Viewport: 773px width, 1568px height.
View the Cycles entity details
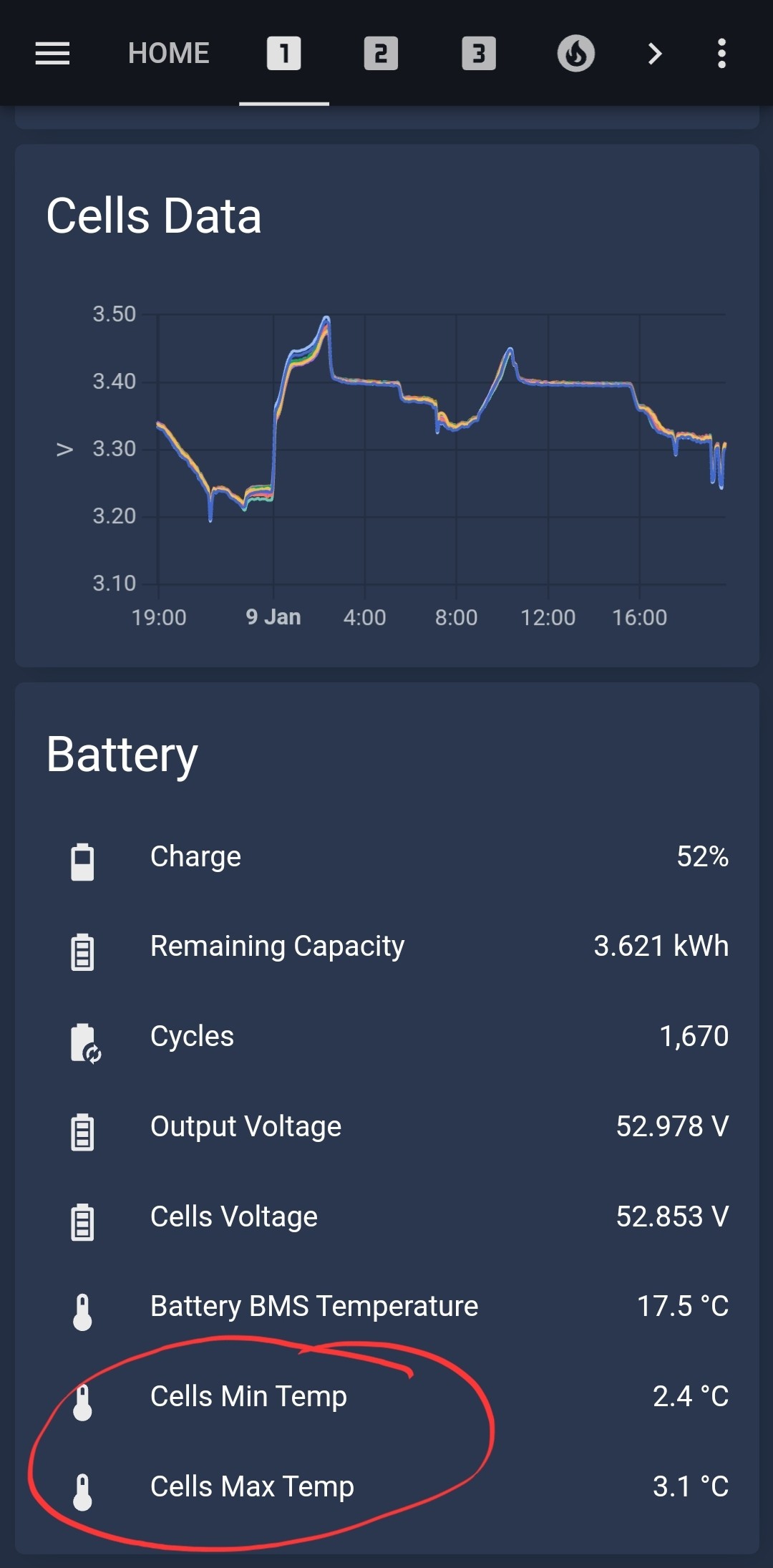click(386, 1037)
